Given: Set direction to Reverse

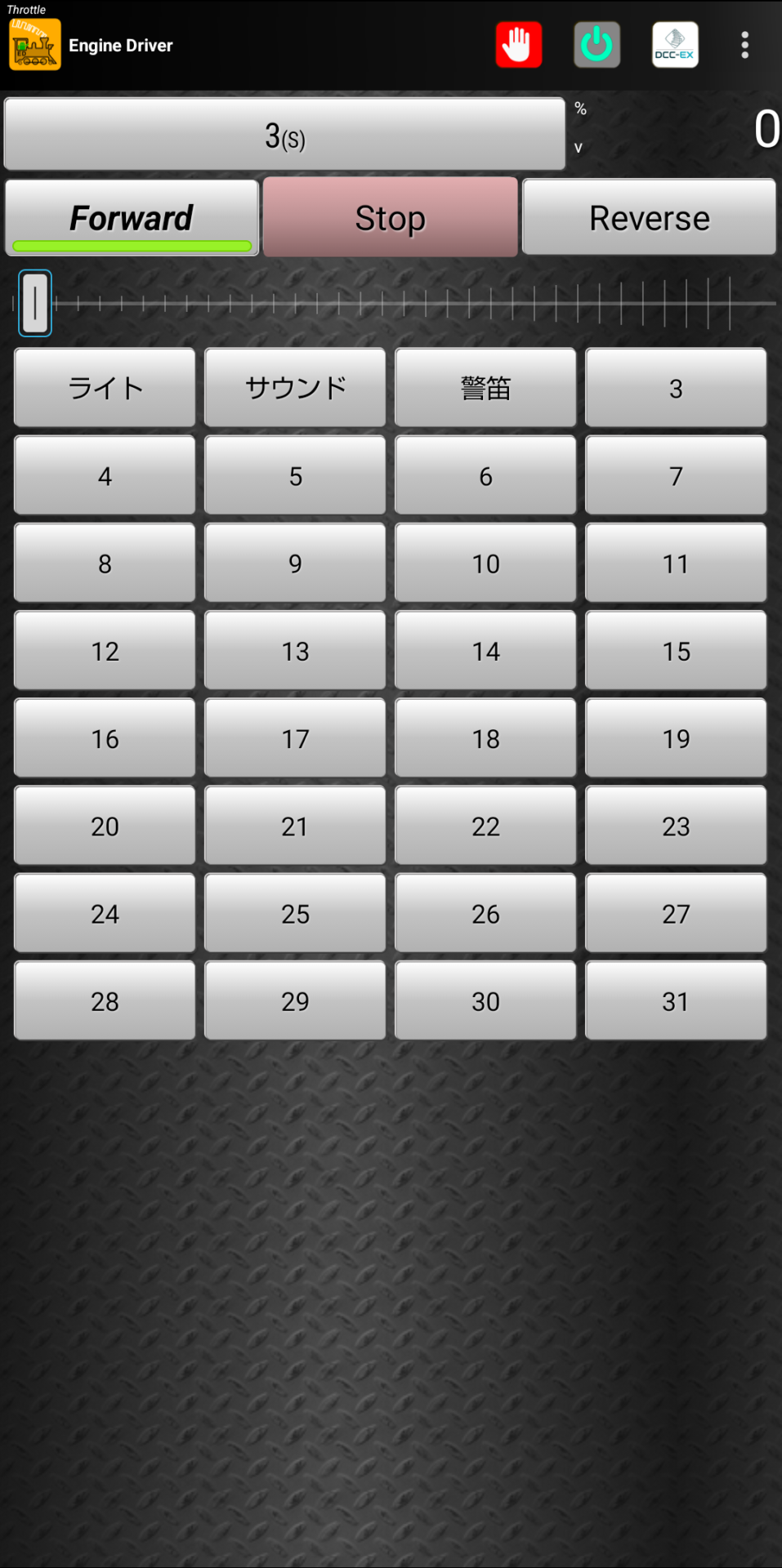Looking at the screenshot, I should point(649,218).
